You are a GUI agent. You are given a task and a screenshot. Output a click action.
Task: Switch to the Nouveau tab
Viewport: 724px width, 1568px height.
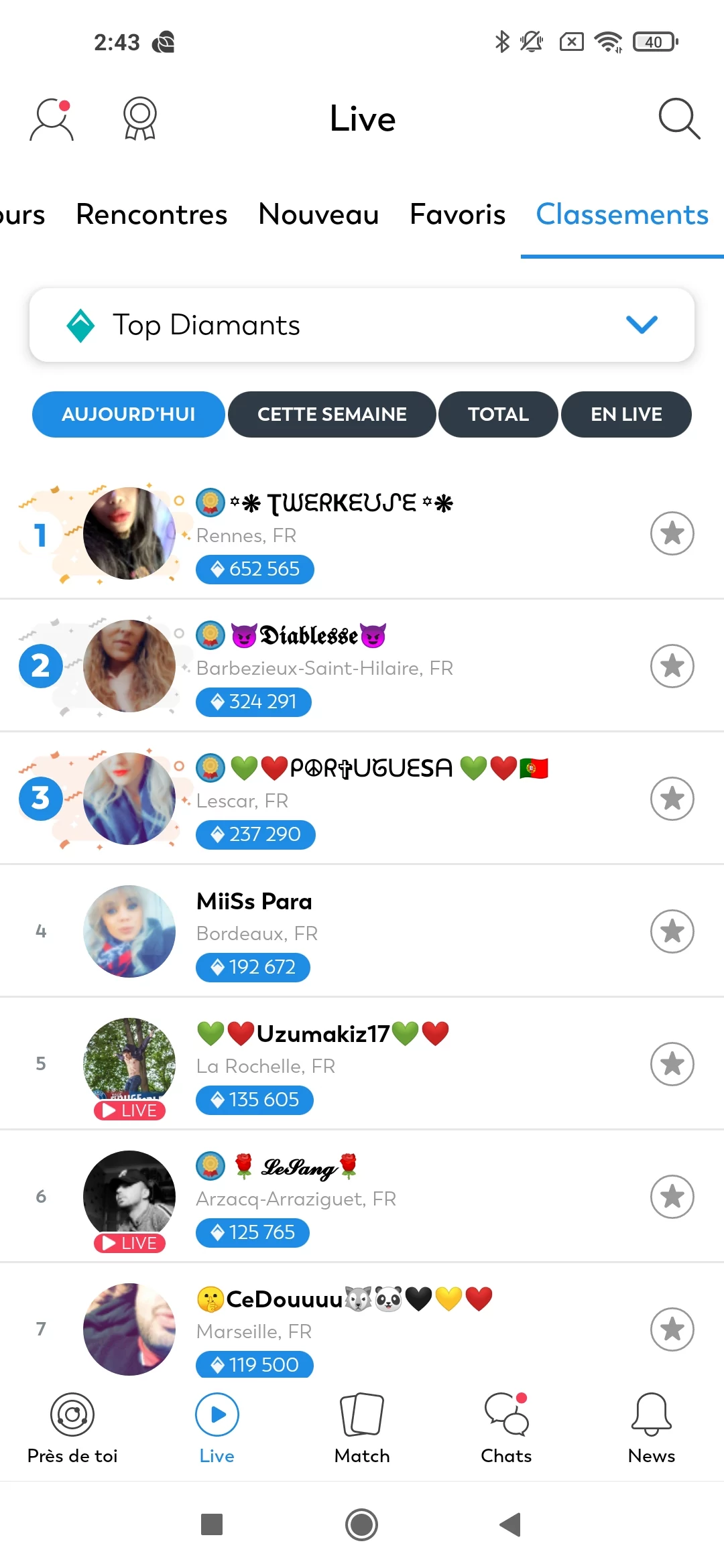(318, 214)
